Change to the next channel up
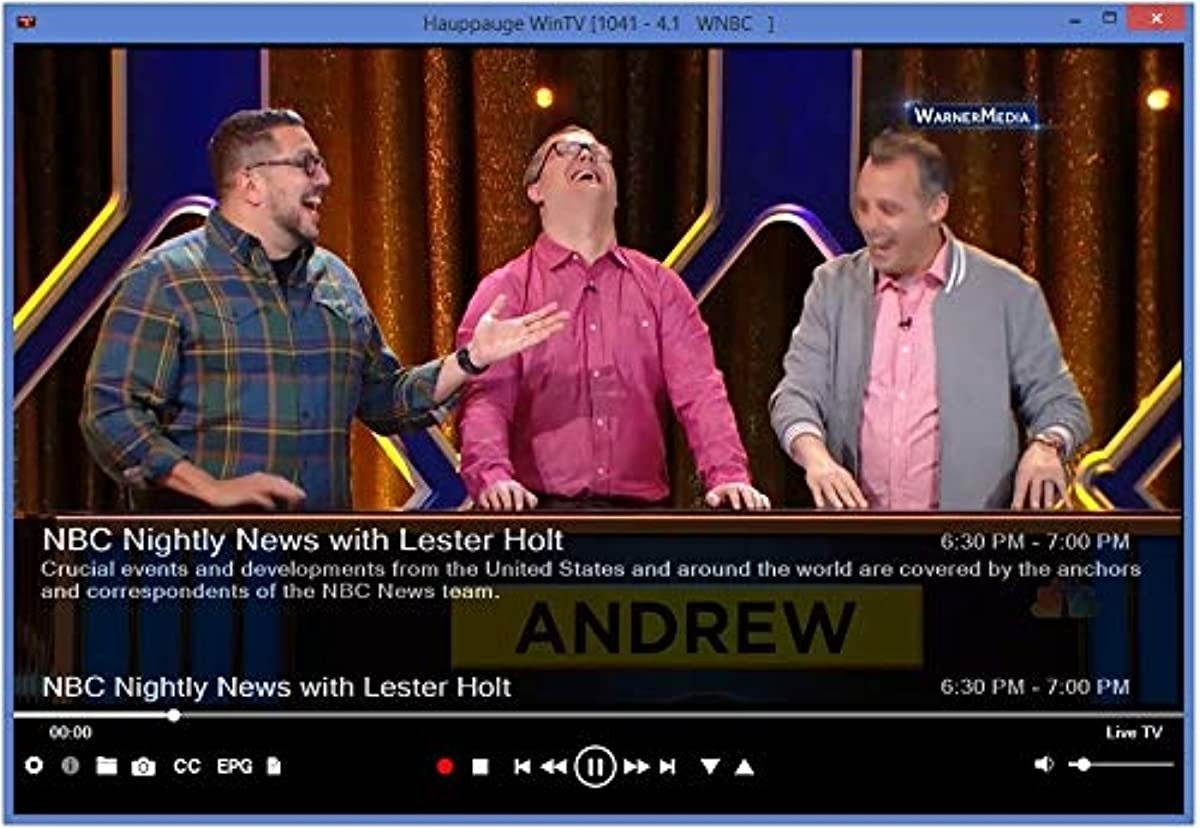The width and height of the screenshot is (1200, 828). pos(744,767)
